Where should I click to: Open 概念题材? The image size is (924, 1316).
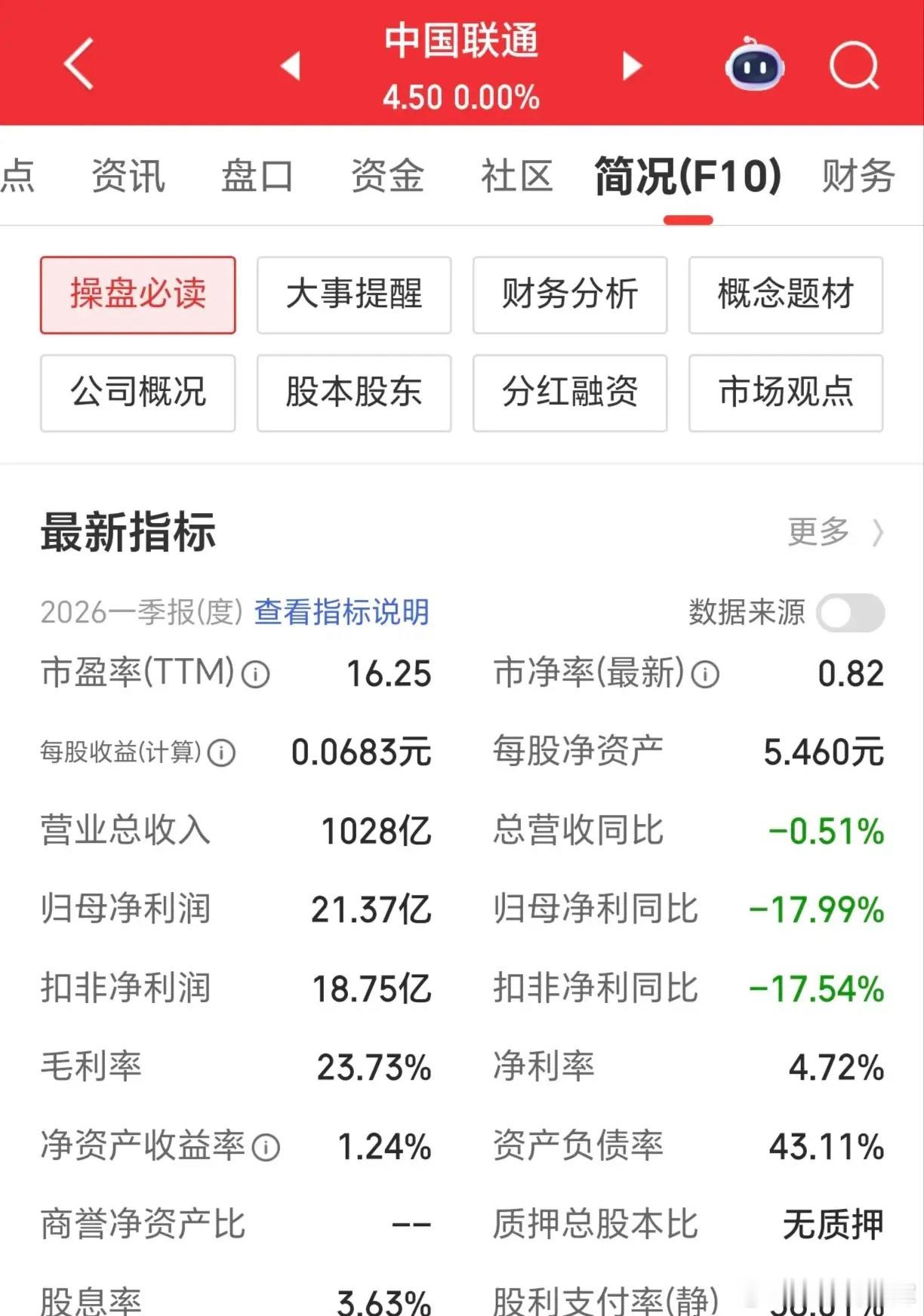click(785, 295)
